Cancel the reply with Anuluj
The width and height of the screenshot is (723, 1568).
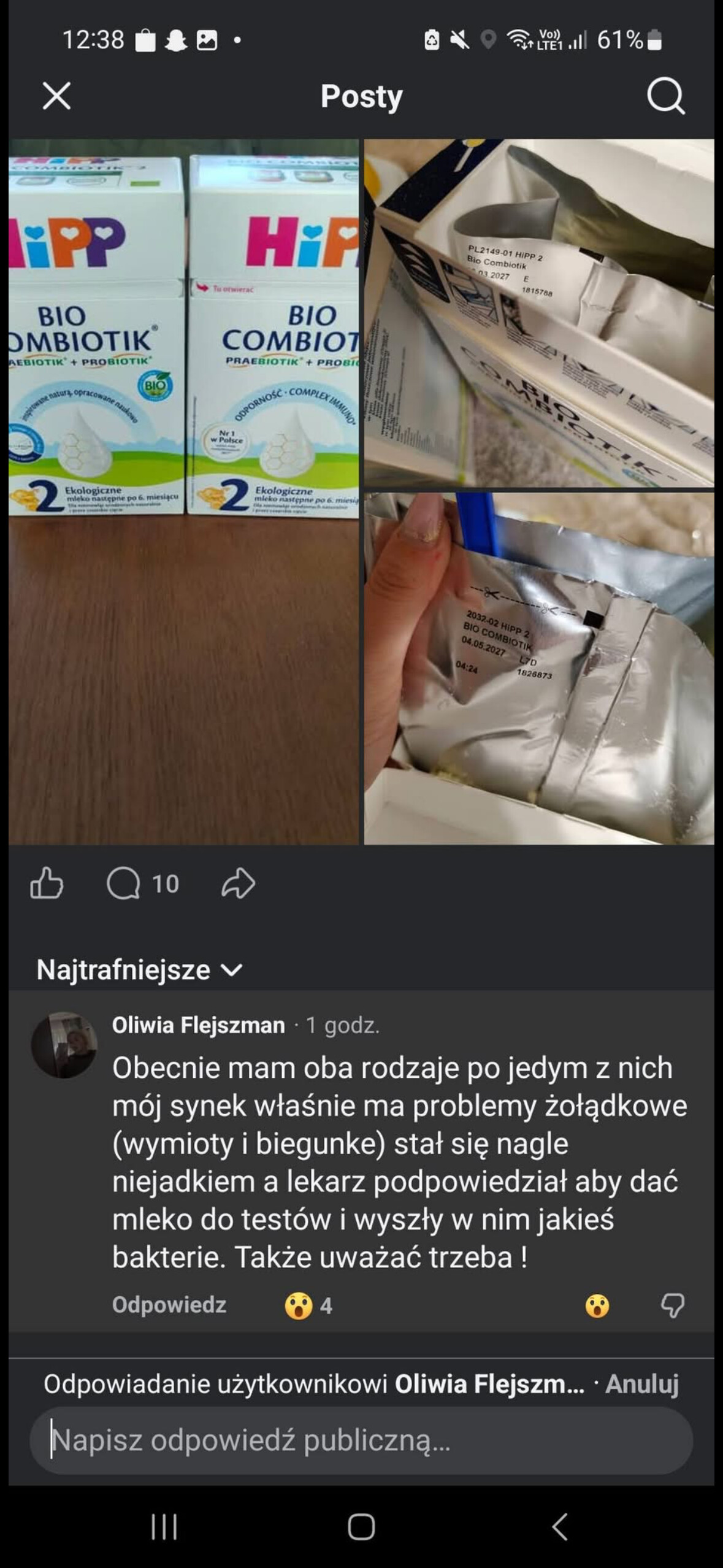pyautogui.click(x=641, y=1384)
